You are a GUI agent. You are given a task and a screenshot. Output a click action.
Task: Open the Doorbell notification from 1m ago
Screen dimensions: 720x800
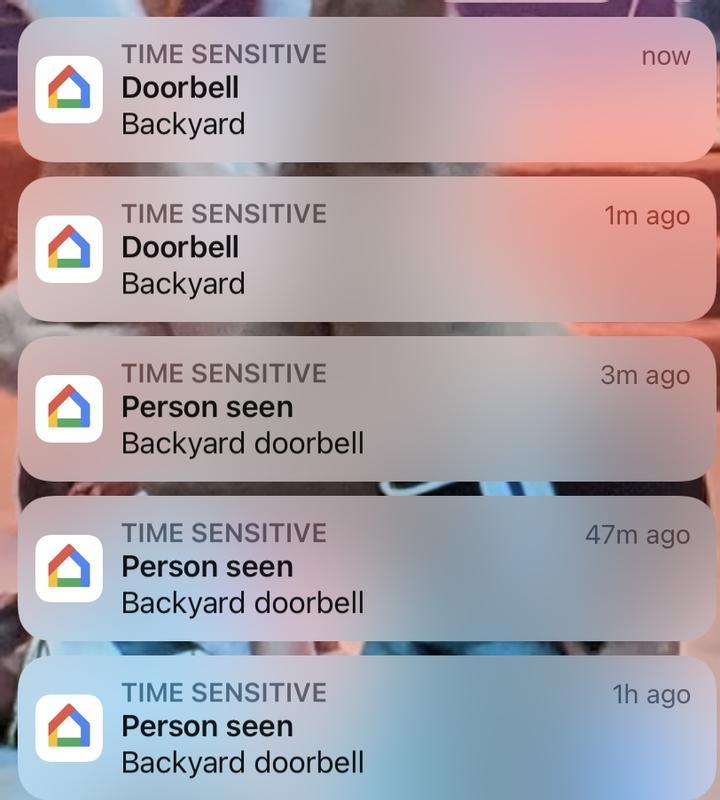pos(366,249)
